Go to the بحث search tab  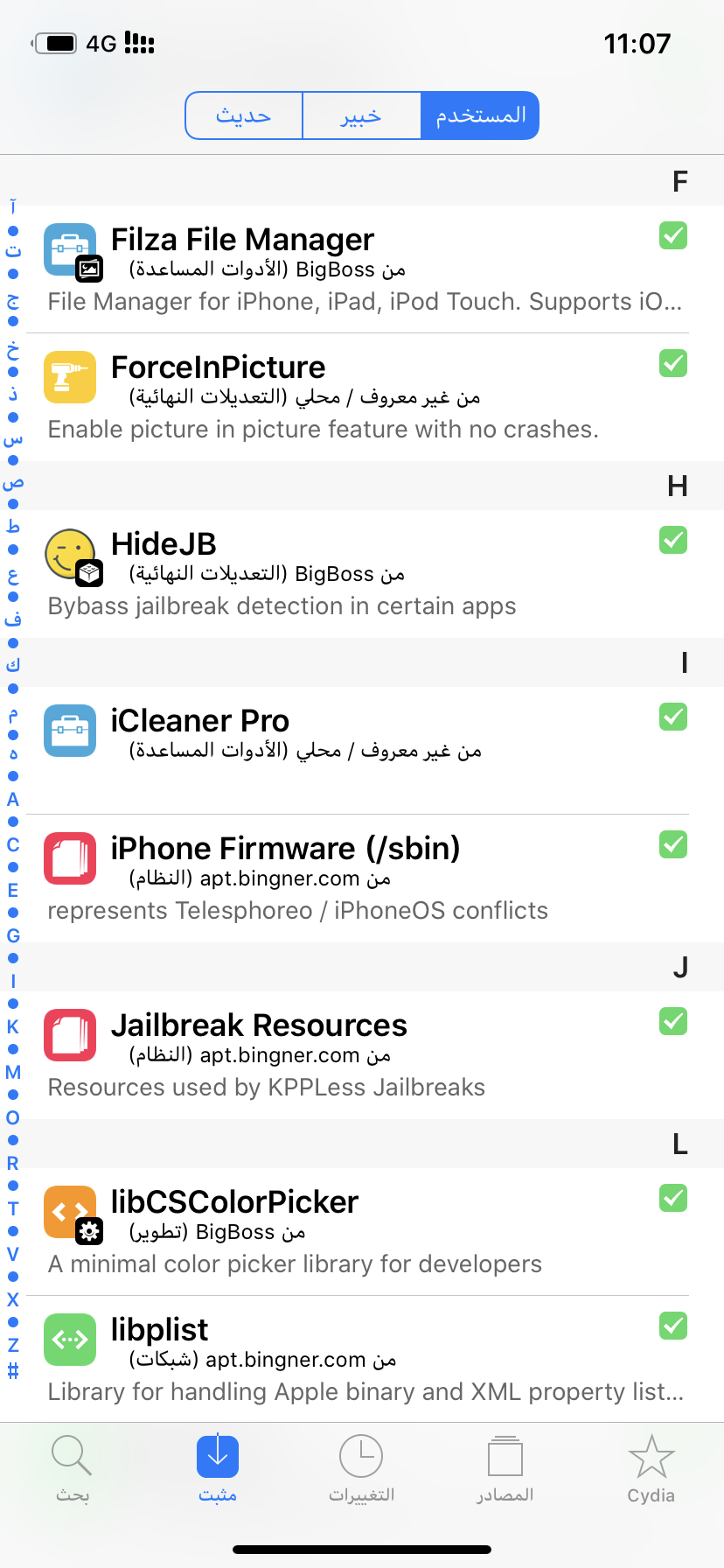tap(73, 1469)
